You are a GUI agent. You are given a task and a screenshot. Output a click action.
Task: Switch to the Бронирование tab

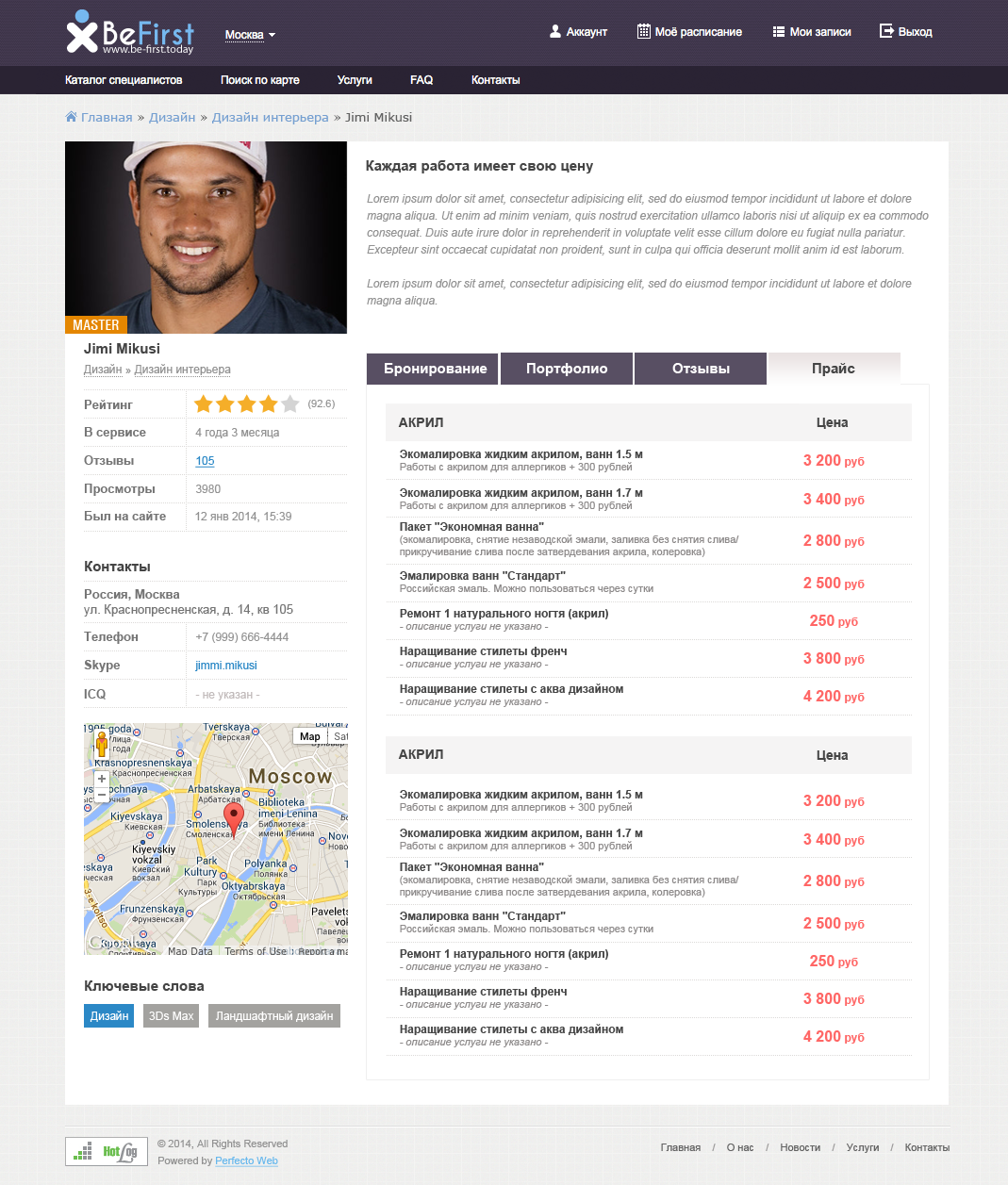(x=435, y=369)
